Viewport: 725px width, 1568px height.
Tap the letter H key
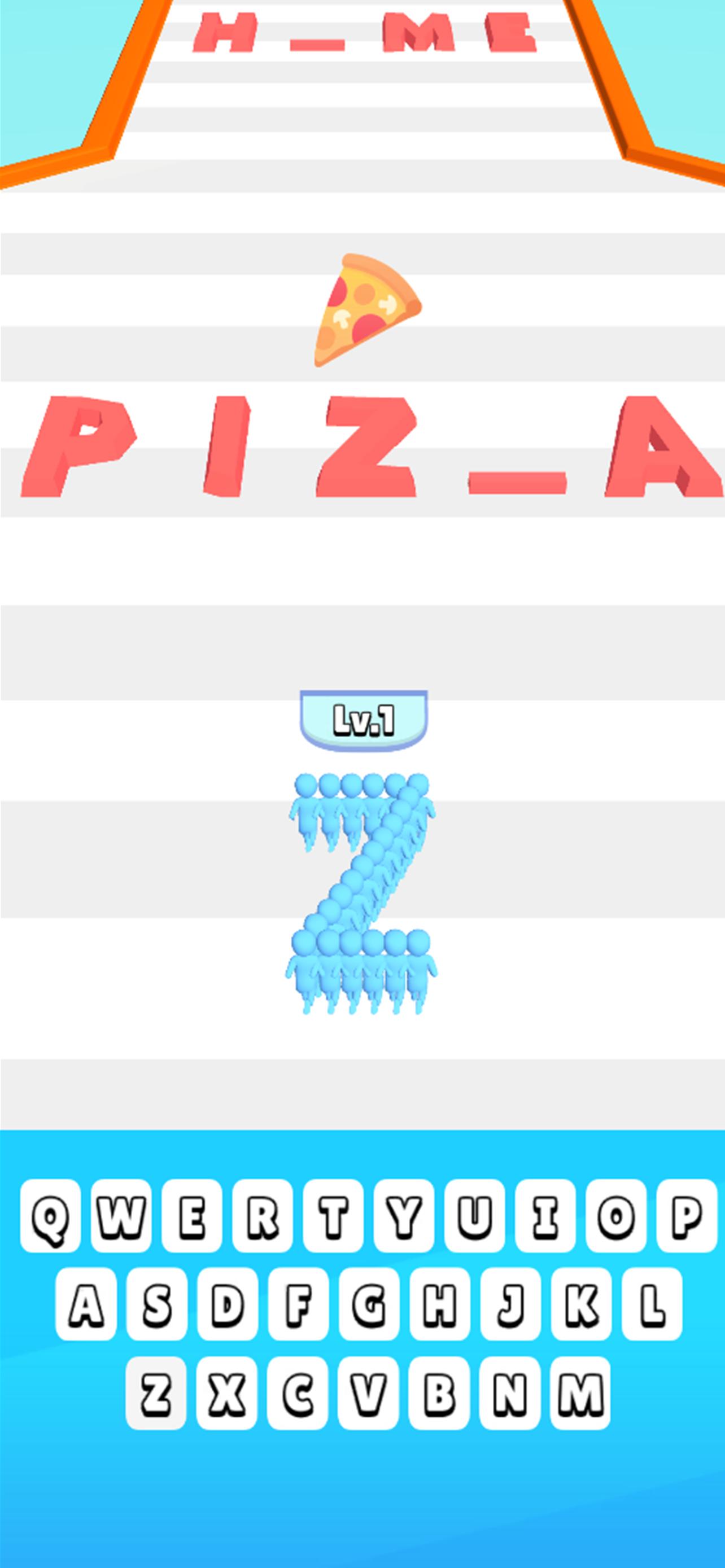[439, 1304]
